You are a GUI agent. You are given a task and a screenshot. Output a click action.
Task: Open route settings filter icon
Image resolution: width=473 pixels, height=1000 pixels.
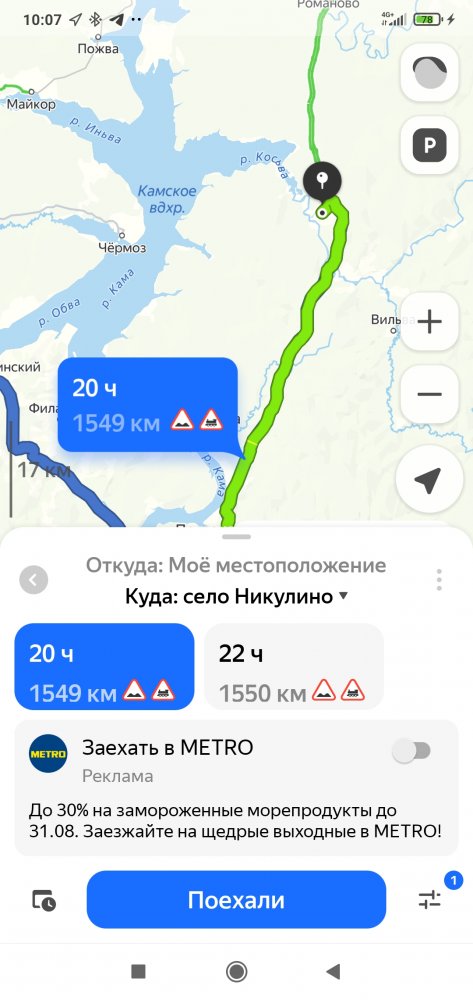(430, 899)
